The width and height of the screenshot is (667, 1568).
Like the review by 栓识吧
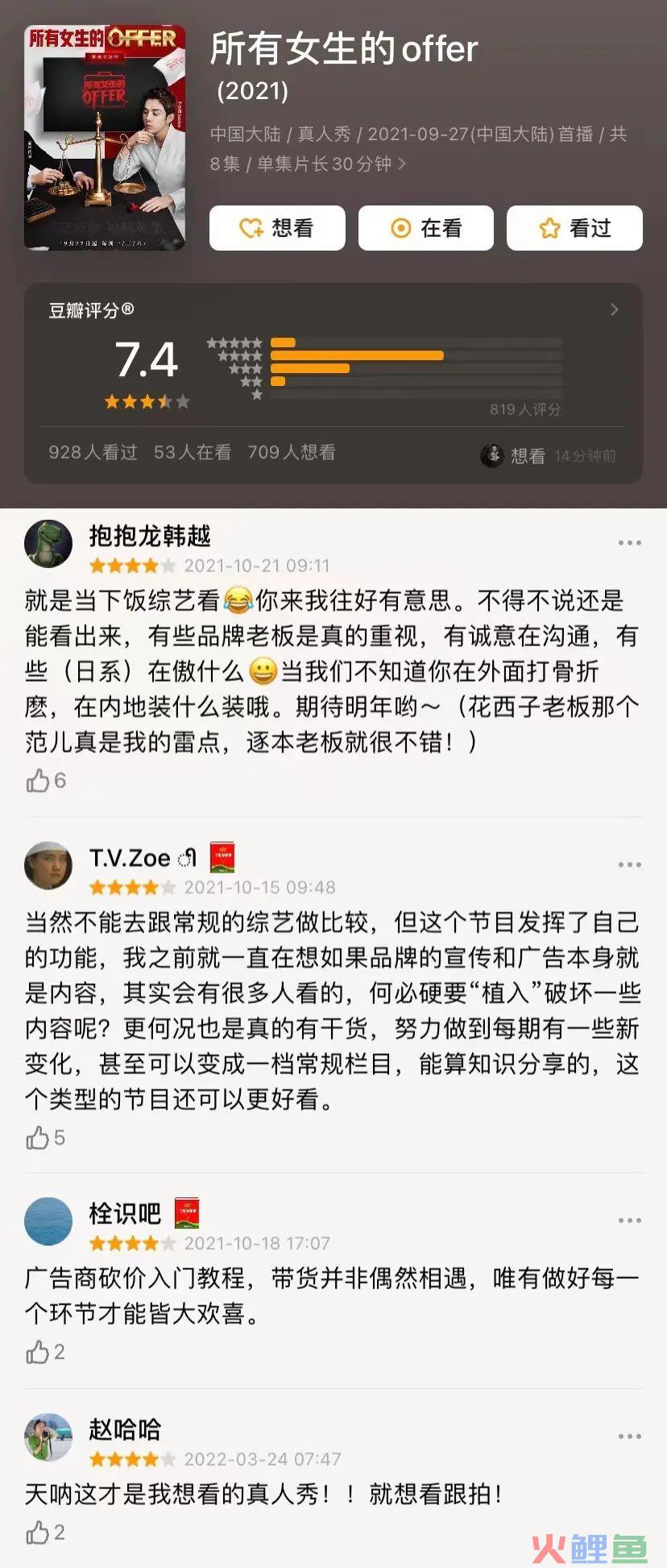[39, 1351]
